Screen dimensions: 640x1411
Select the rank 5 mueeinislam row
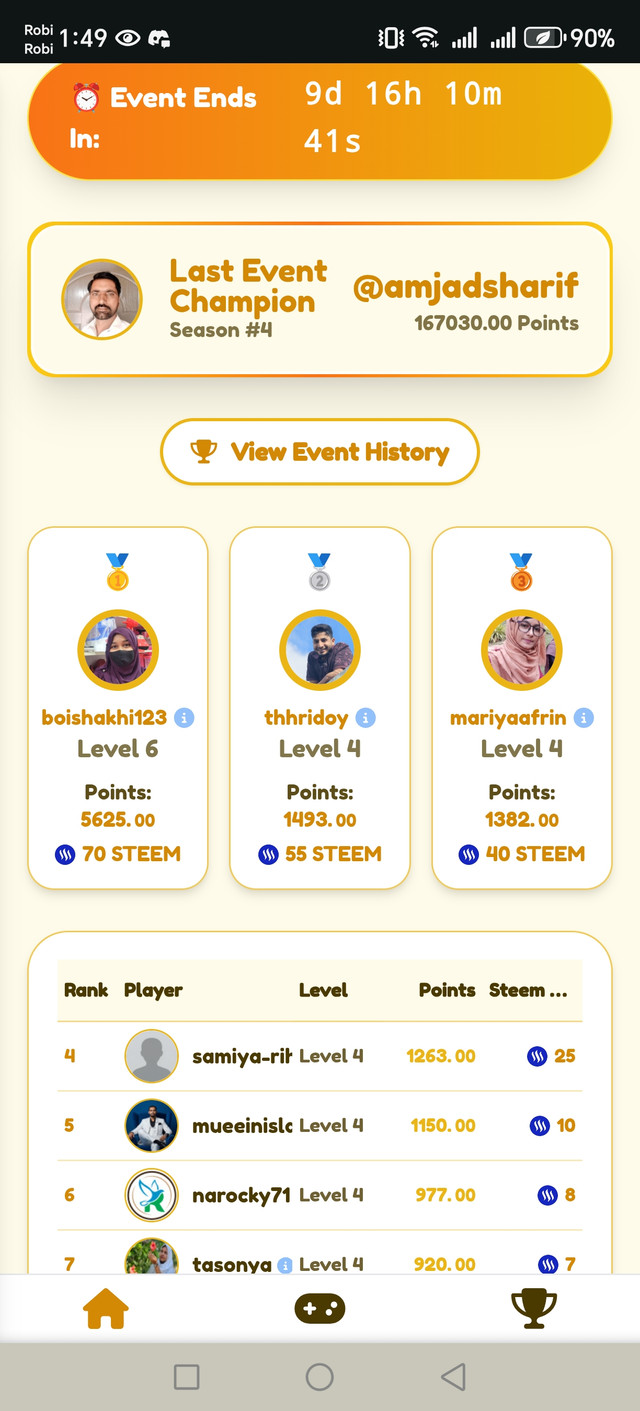click(x=320, y=1126)
